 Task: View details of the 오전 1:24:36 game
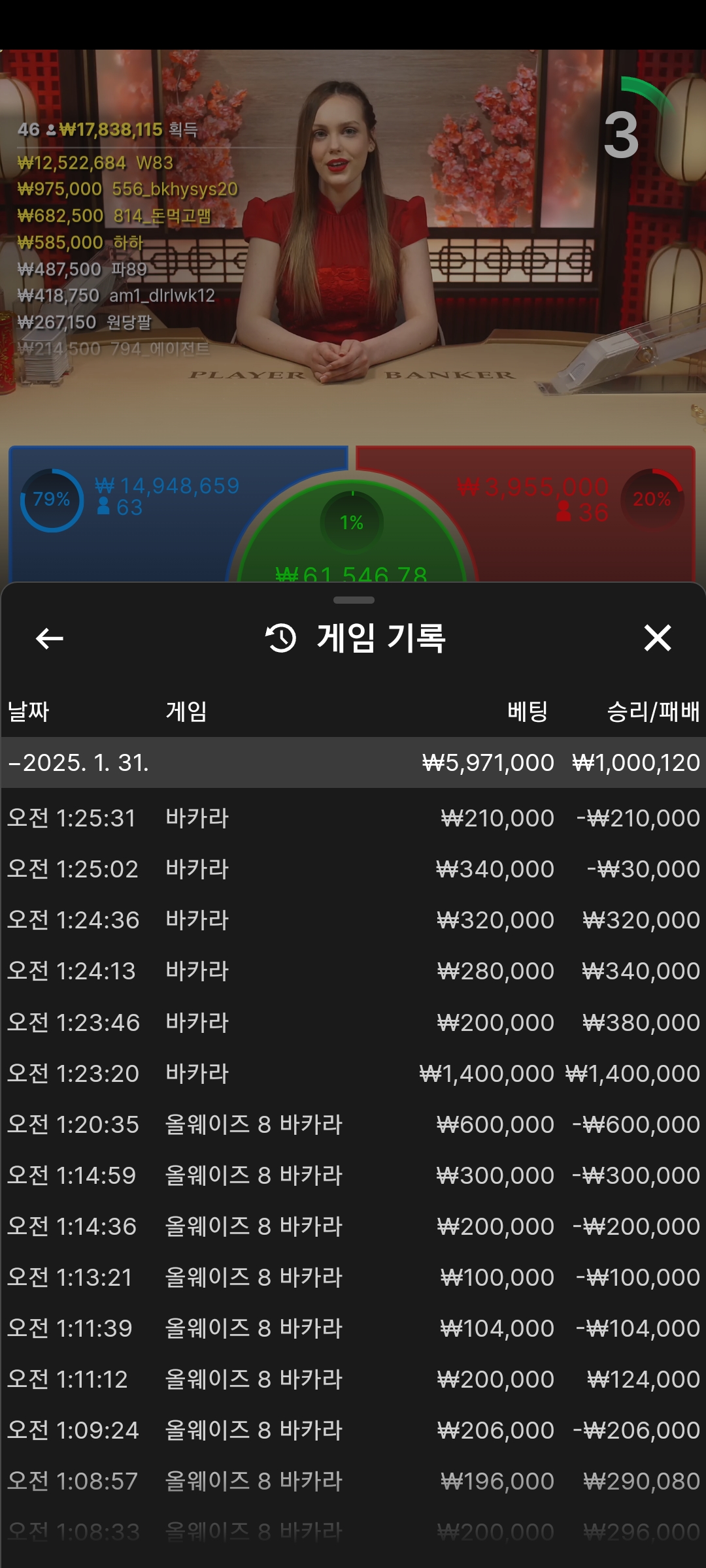tap(353, 920)
